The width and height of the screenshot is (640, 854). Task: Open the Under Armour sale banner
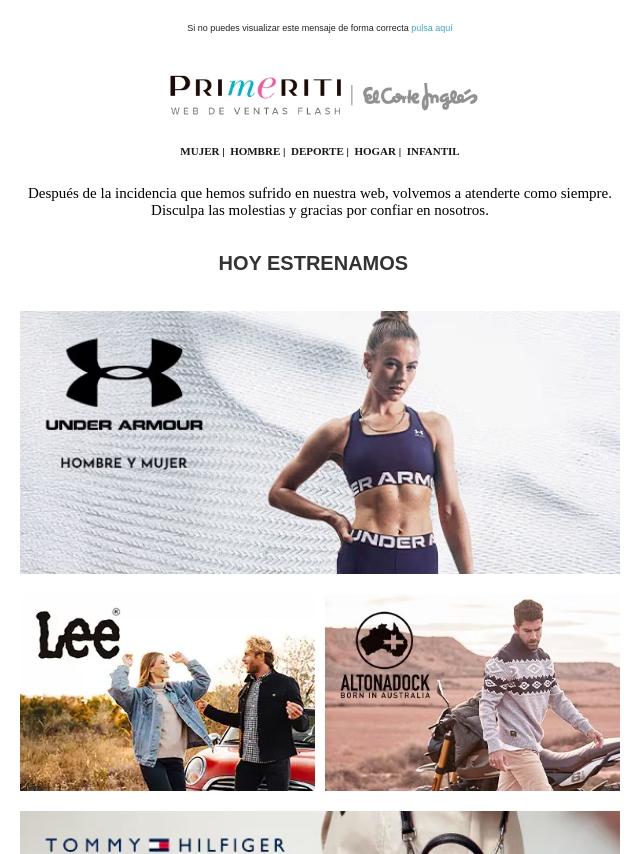coord(320,442)
